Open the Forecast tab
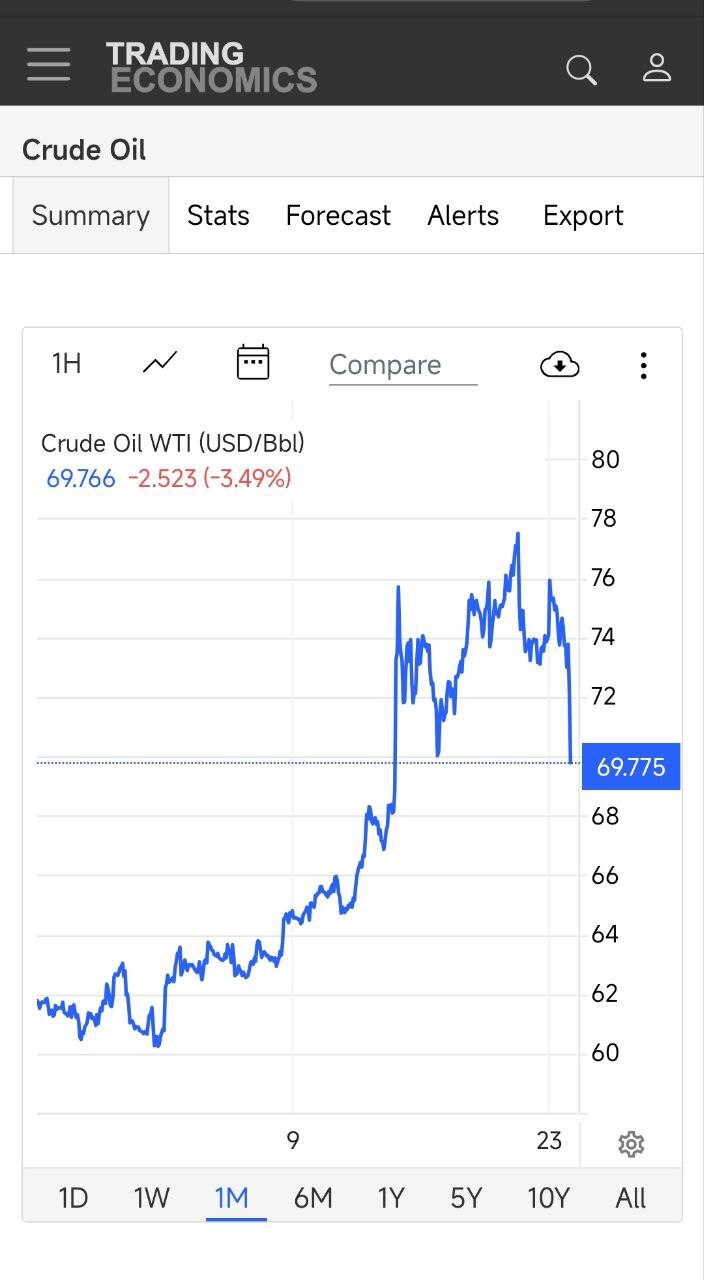Screen dimensions: 704x1280 pyautogui.click(x=338, y=216)
